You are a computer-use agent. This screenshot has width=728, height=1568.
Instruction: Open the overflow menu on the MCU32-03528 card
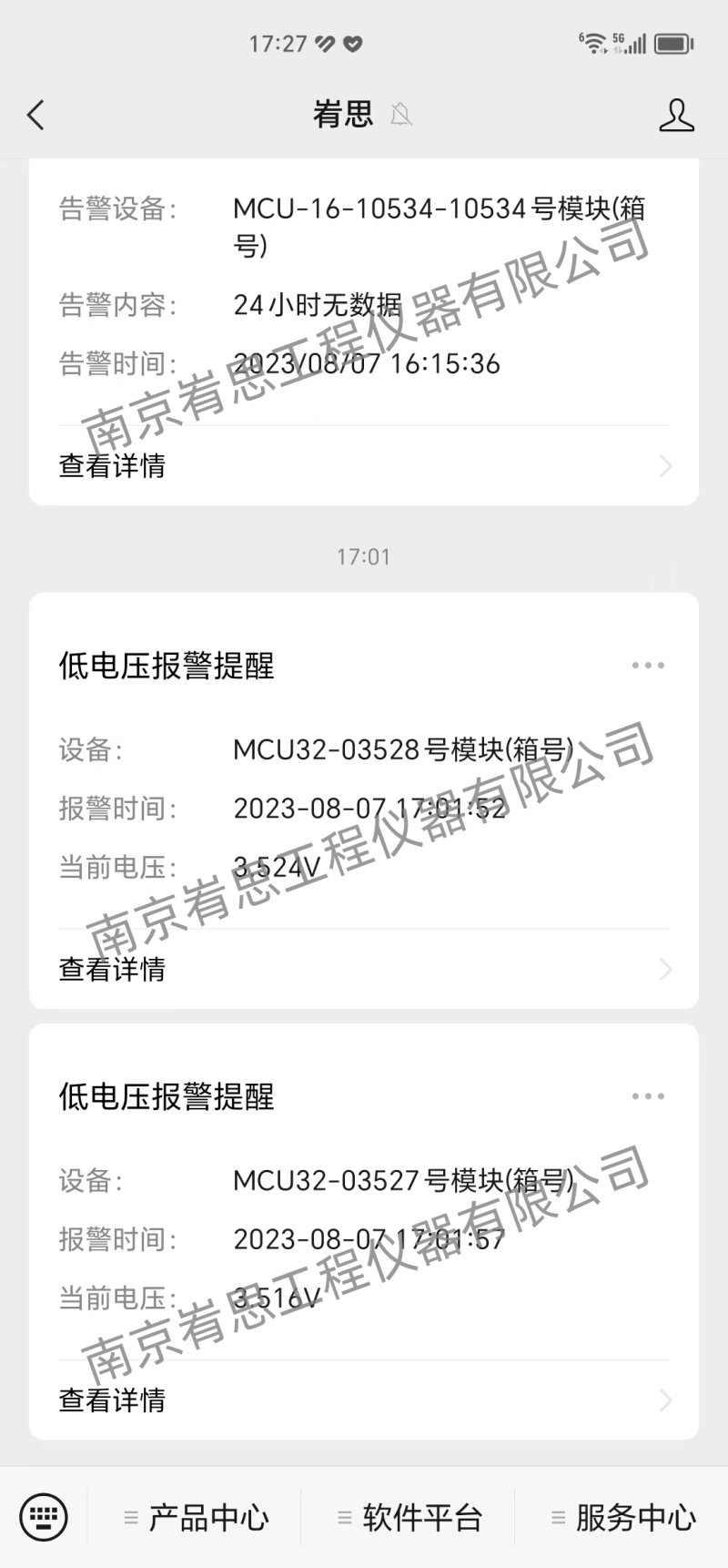648,666
